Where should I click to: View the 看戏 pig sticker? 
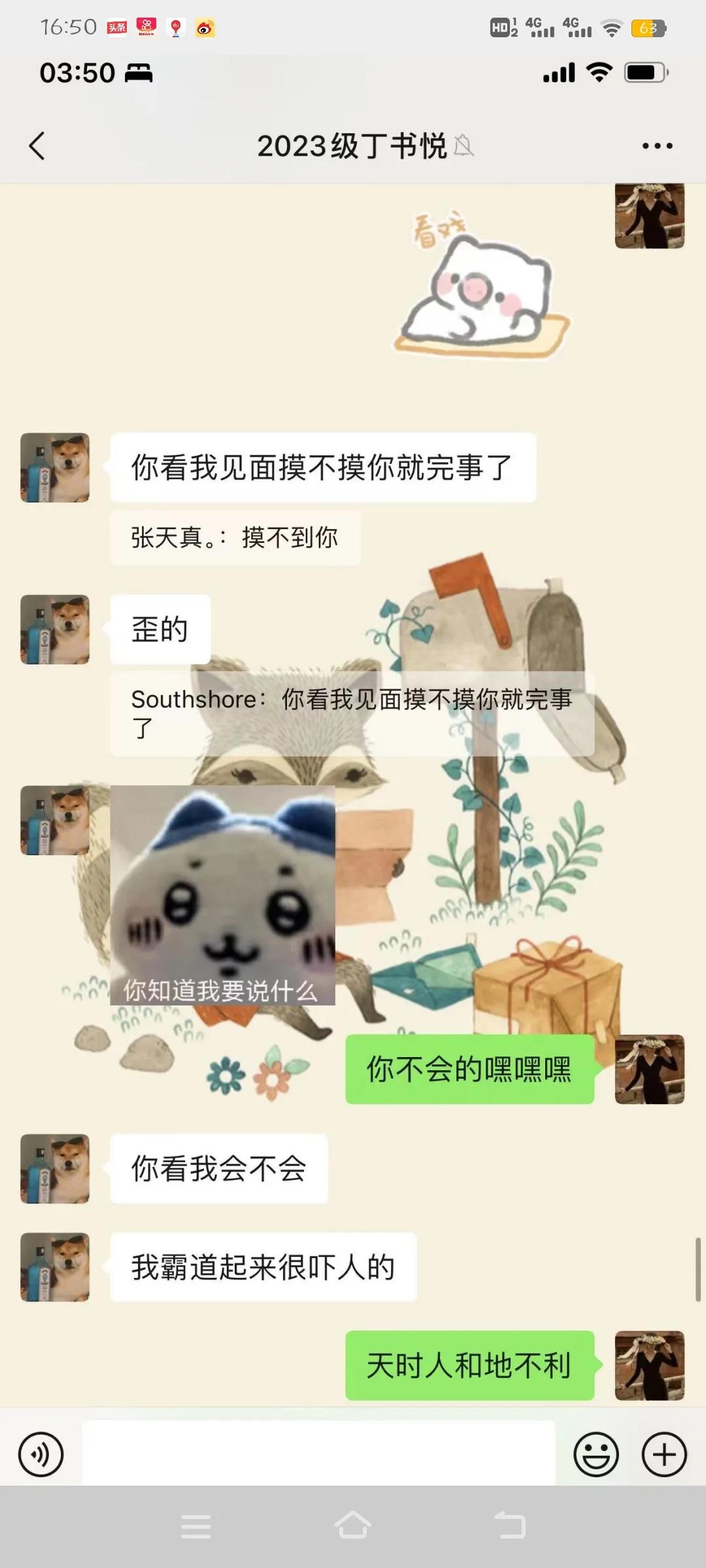coord(482,286)
